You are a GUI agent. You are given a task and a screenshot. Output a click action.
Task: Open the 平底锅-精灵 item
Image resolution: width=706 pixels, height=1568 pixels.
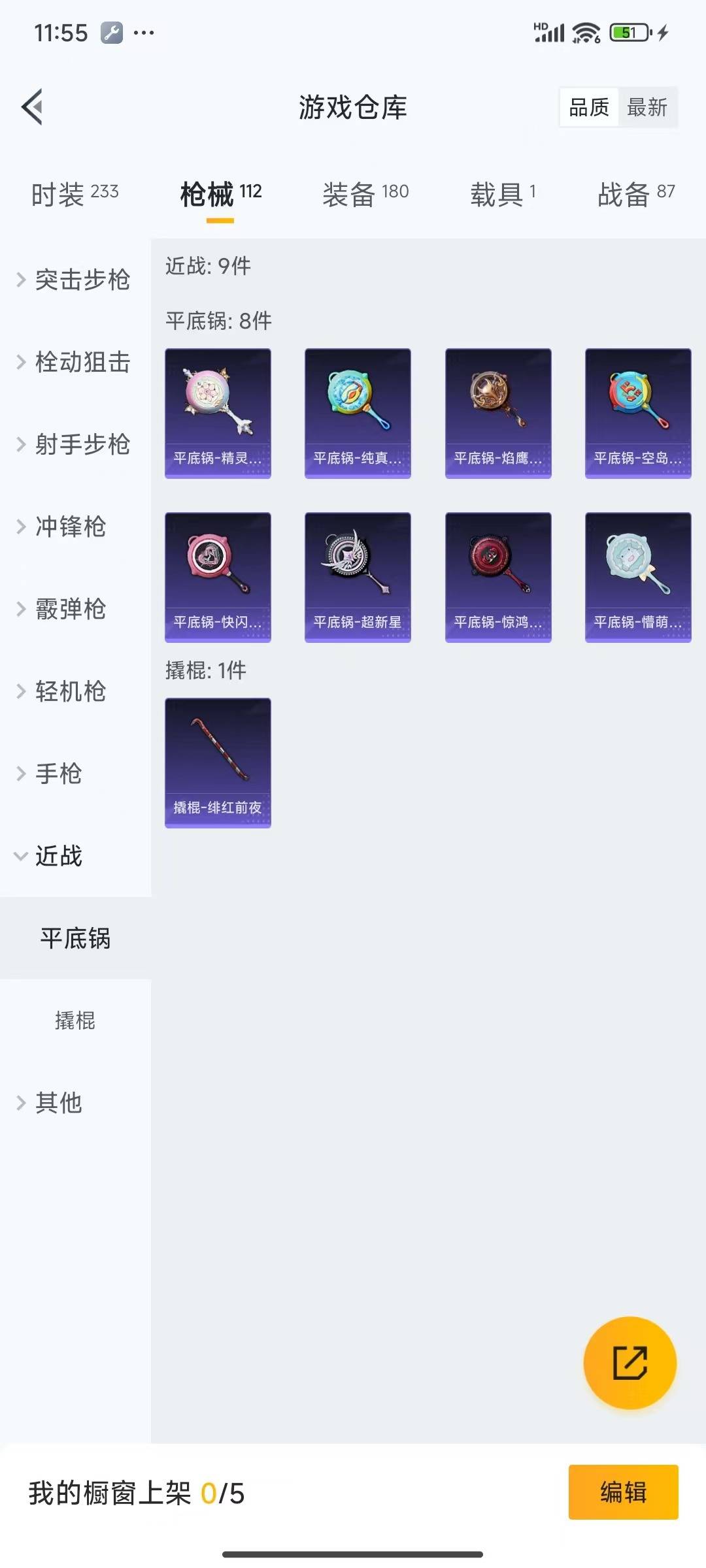(x=218, y=413)
